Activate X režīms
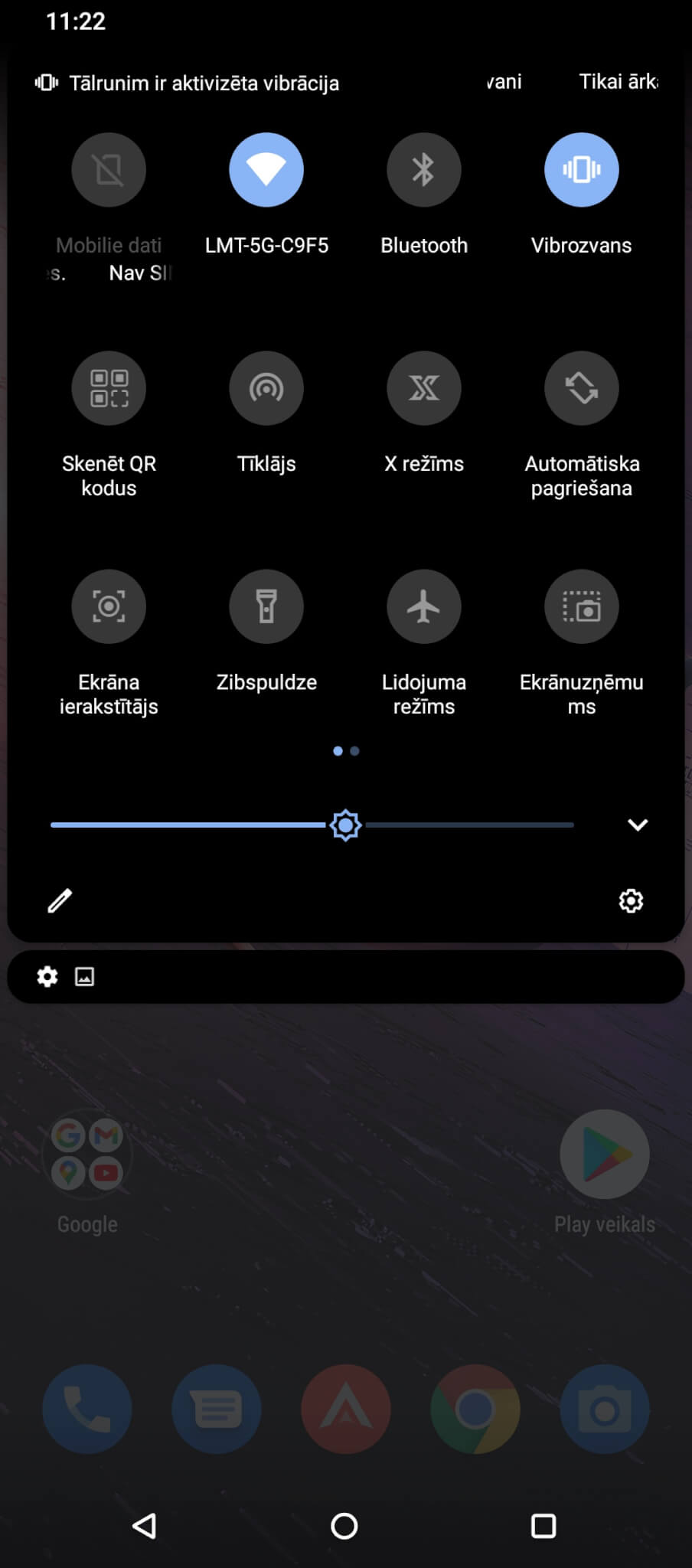Image resolution: width=692 pixels, height=1568 pixels. click(424, 388)
